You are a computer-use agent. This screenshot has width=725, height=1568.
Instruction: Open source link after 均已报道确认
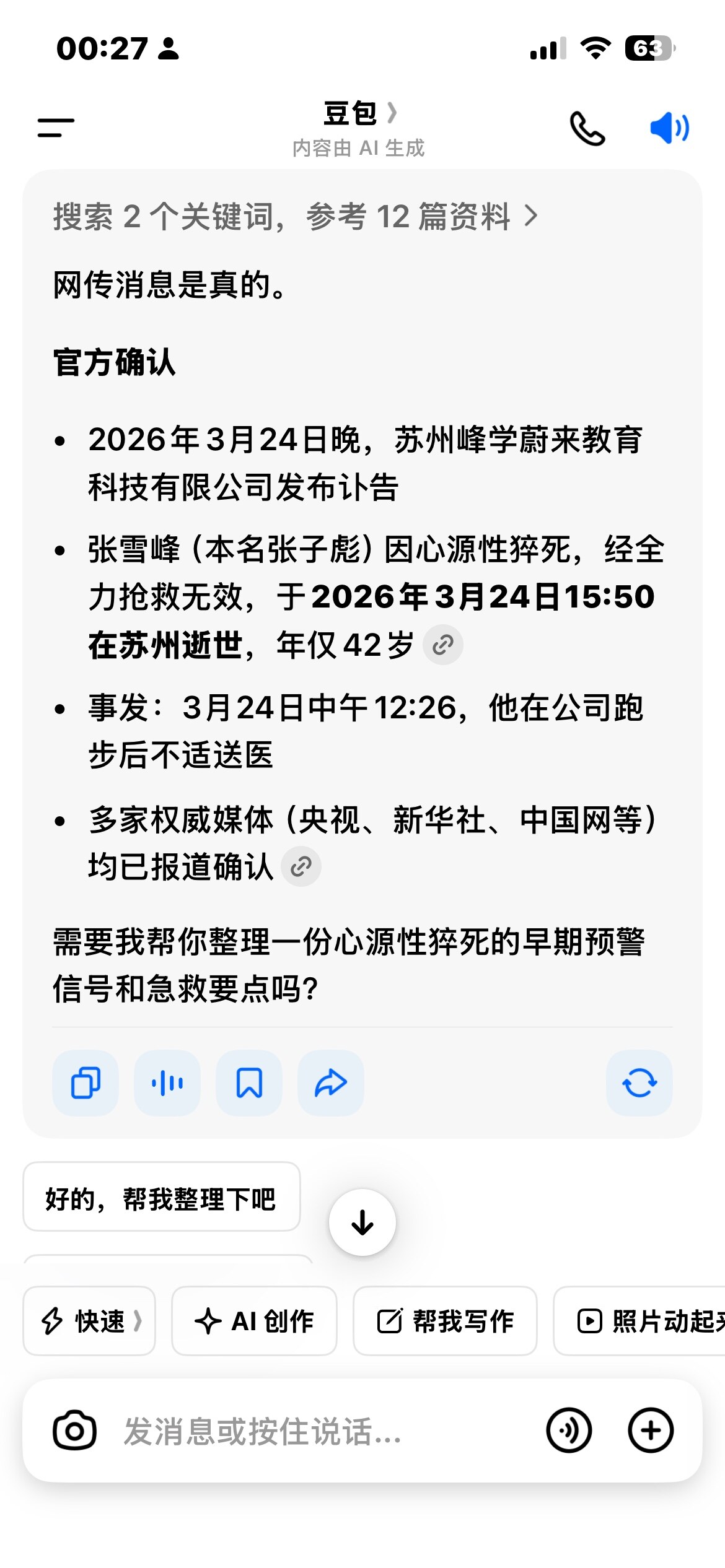(301, 866)
